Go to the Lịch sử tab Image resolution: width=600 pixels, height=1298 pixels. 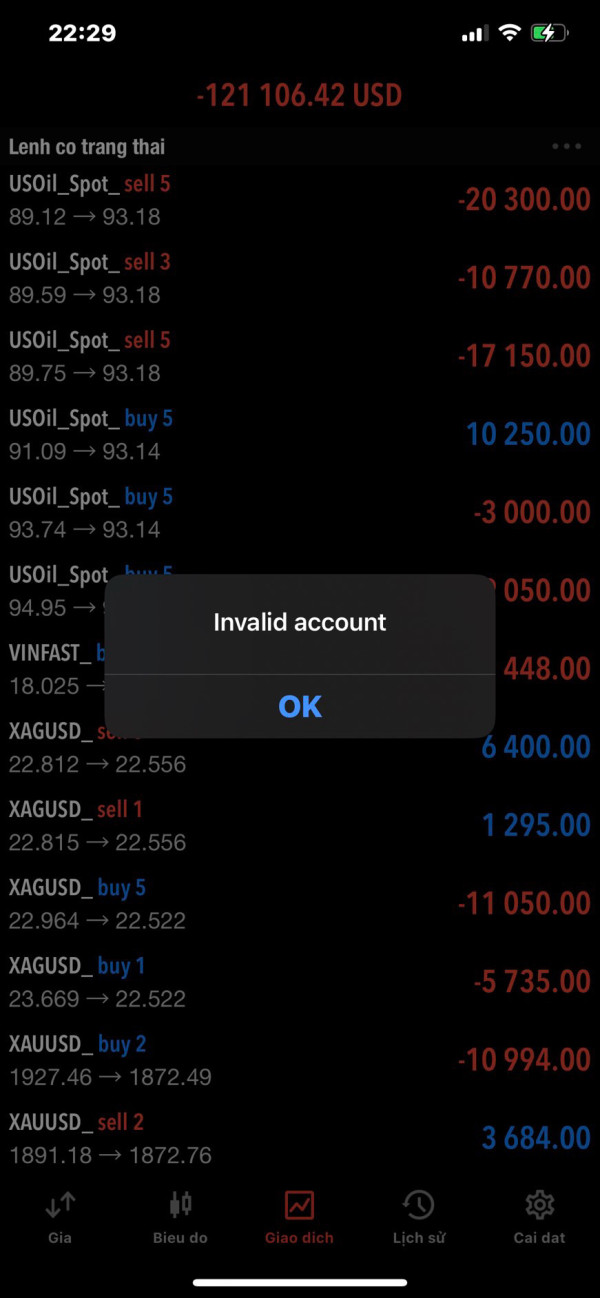[419, 1217]
